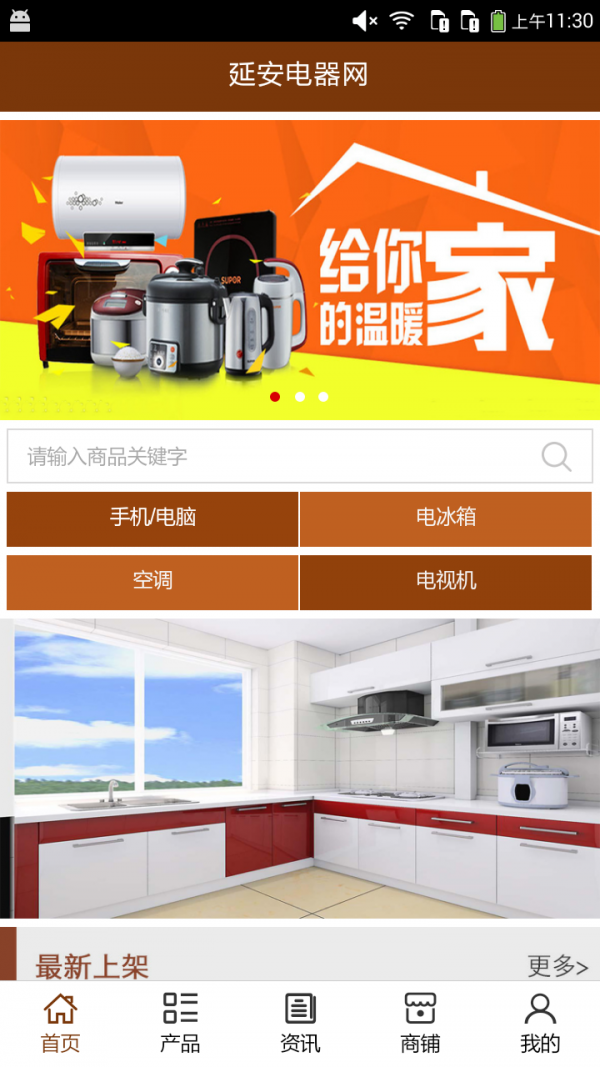Select the 电视机 category
Image resolution: width=600 pixels, height=1067 pixels.
click(446, 581)
